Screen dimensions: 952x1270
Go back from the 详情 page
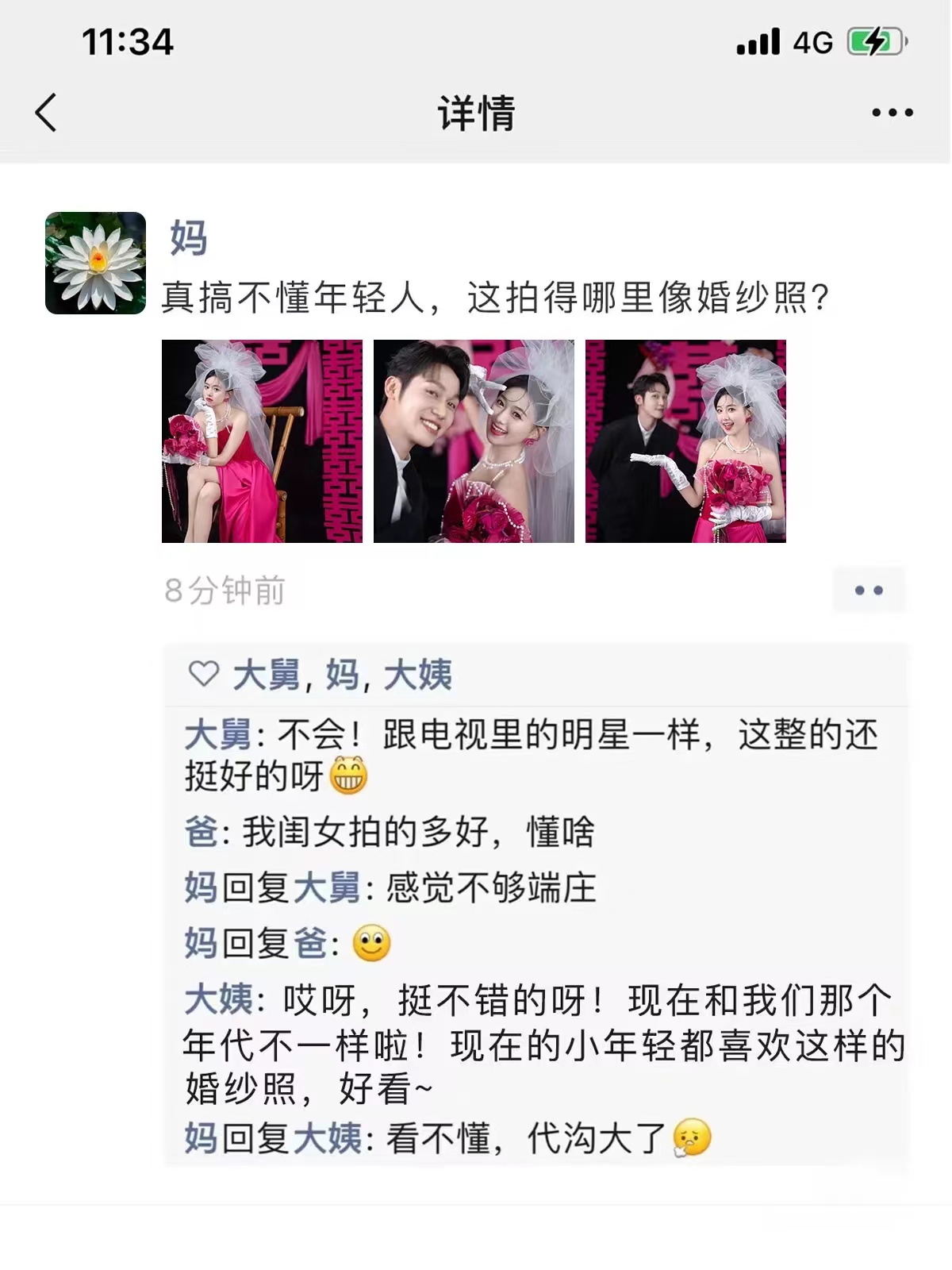coord(46,113)
